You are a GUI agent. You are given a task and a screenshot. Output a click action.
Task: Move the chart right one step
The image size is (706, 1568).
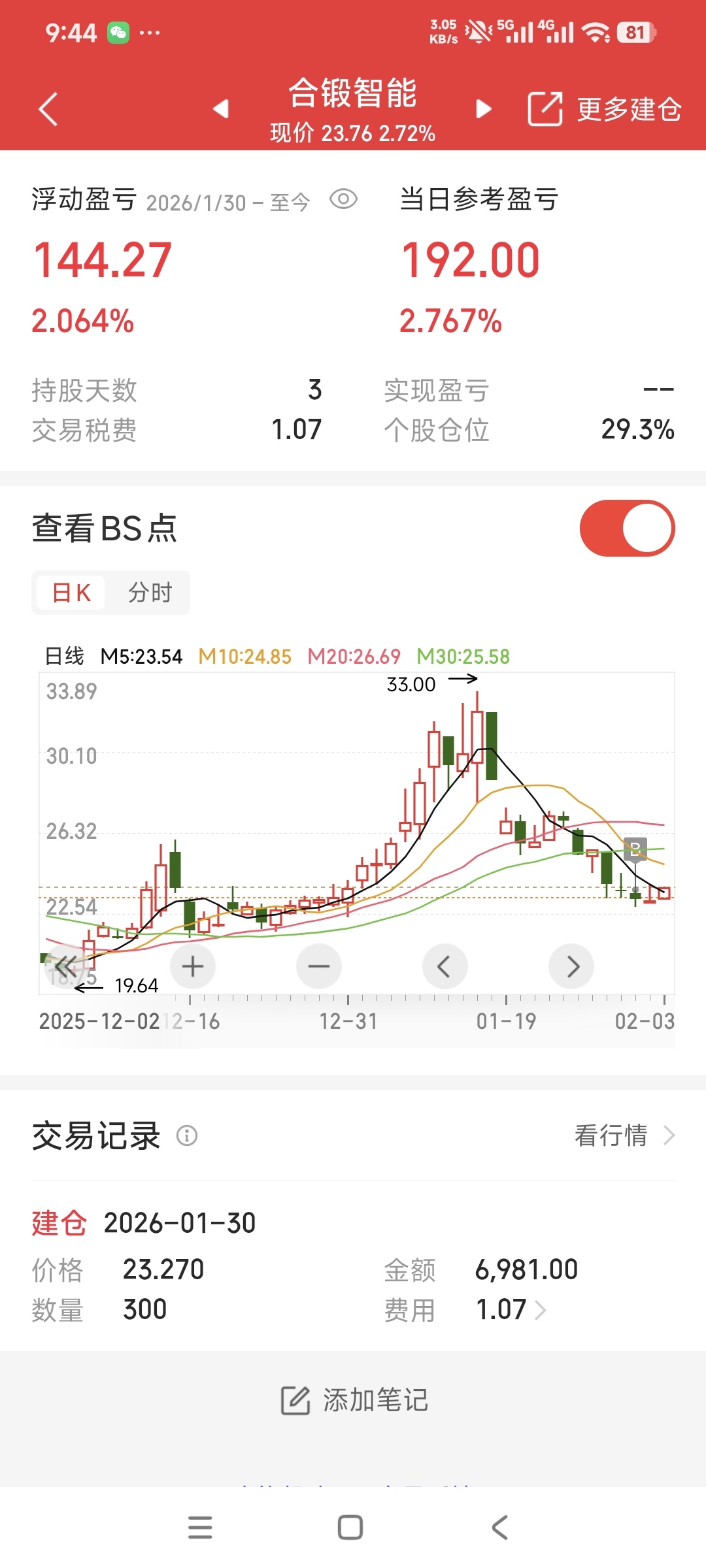[571, 966]
